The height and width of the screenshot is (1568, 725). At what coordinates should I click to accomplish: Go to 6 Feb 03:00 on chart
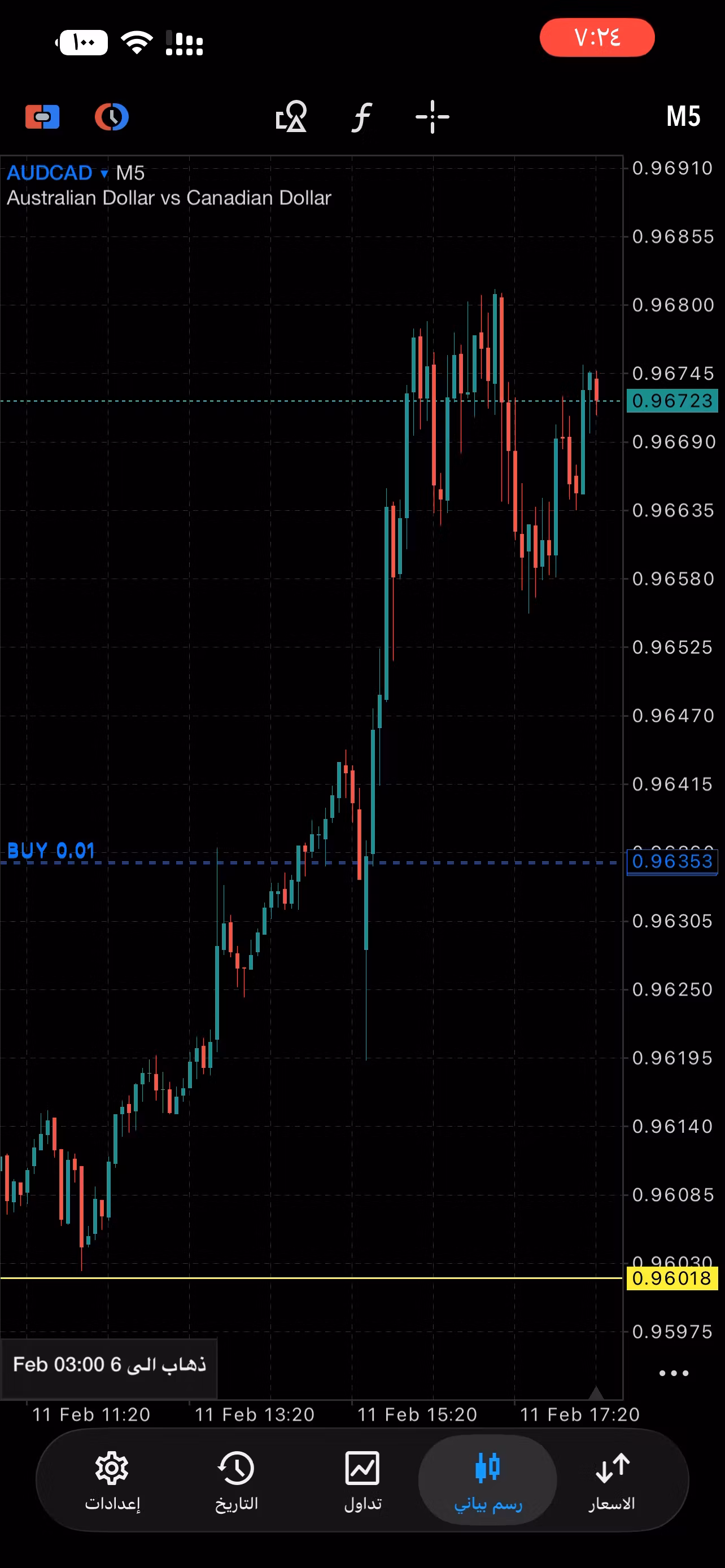pyautogui.click(x=109, y=1365)
